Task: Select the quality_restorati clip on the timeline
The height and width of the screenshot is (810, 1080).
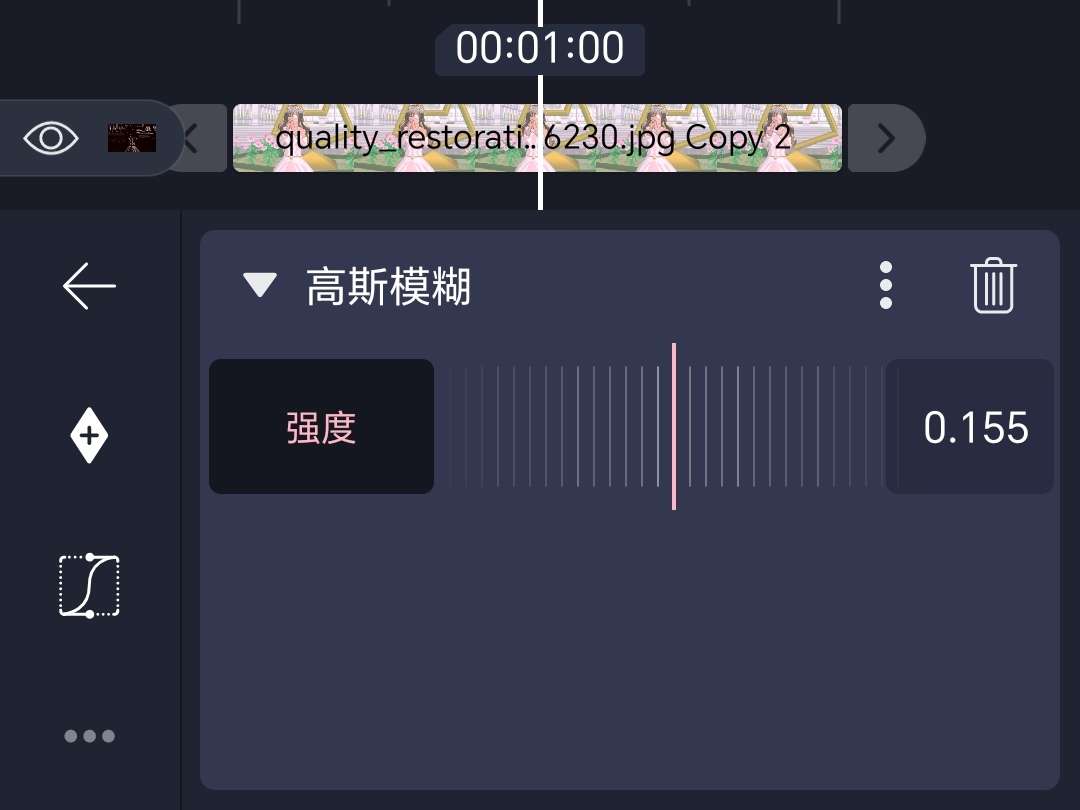Action: (x=537, y=138)
